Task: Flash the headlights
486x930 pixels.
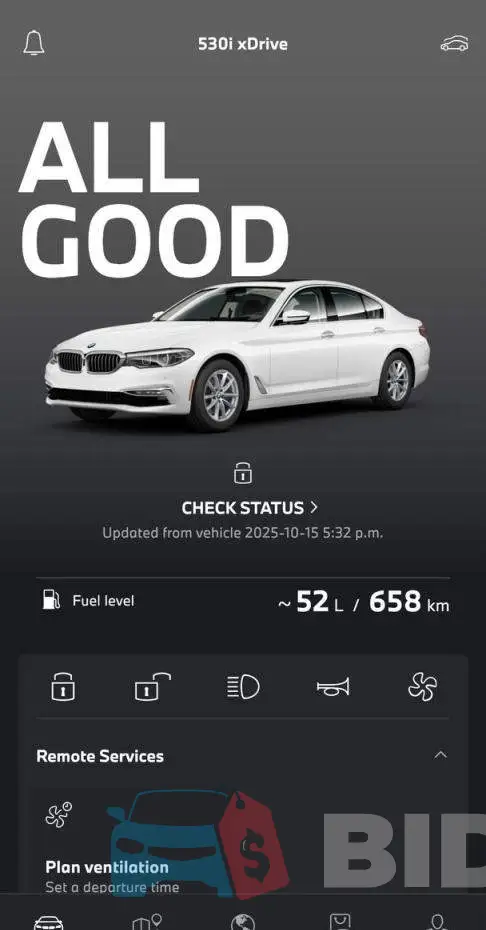Action: pos(243,687)
